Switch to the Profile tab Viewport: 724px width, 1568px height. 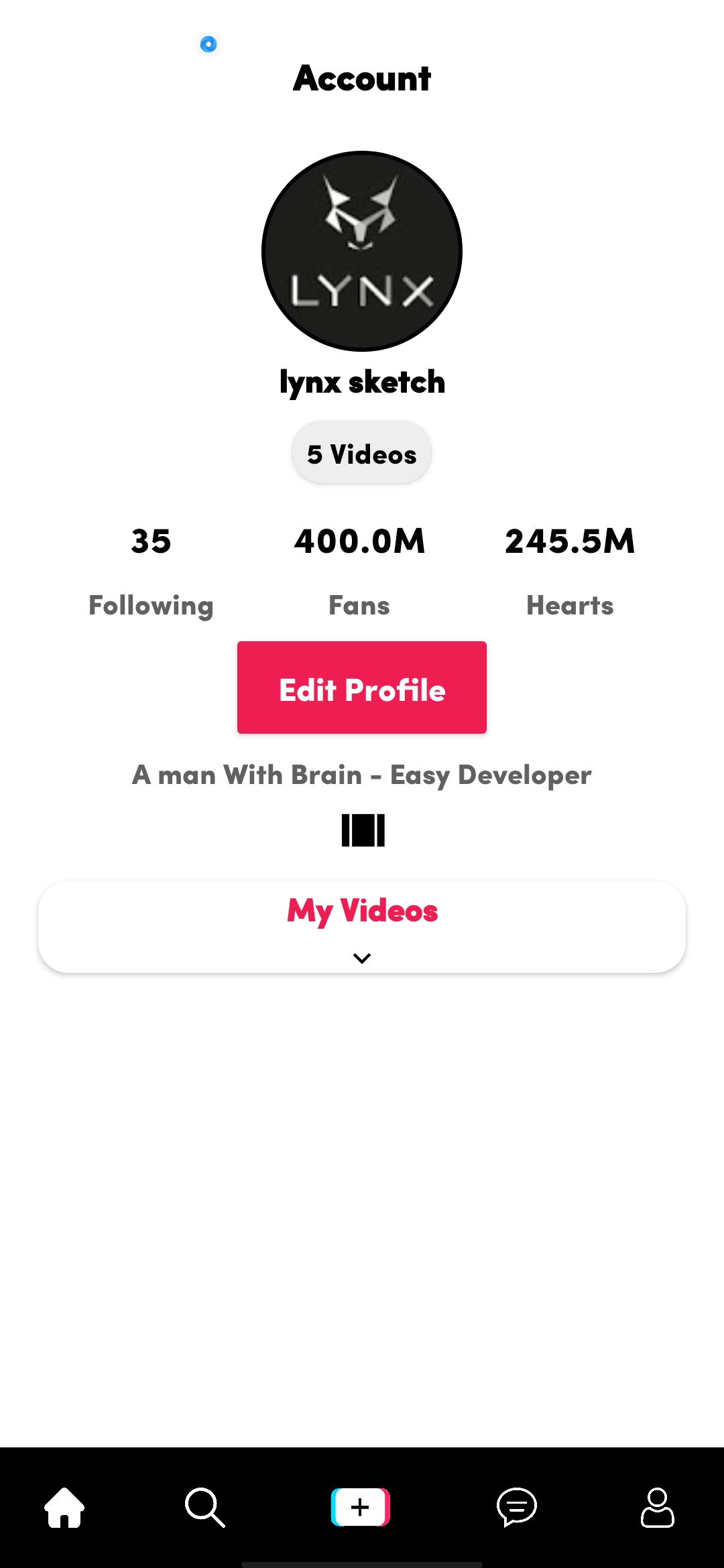[x=658, y=1508]
